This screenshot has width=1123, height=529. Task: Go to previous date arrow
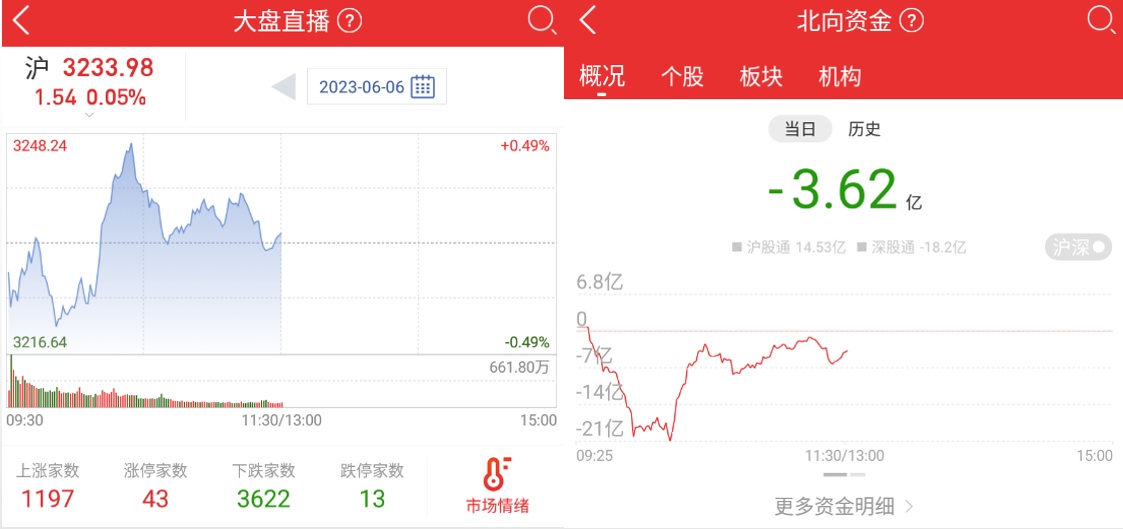284,87
